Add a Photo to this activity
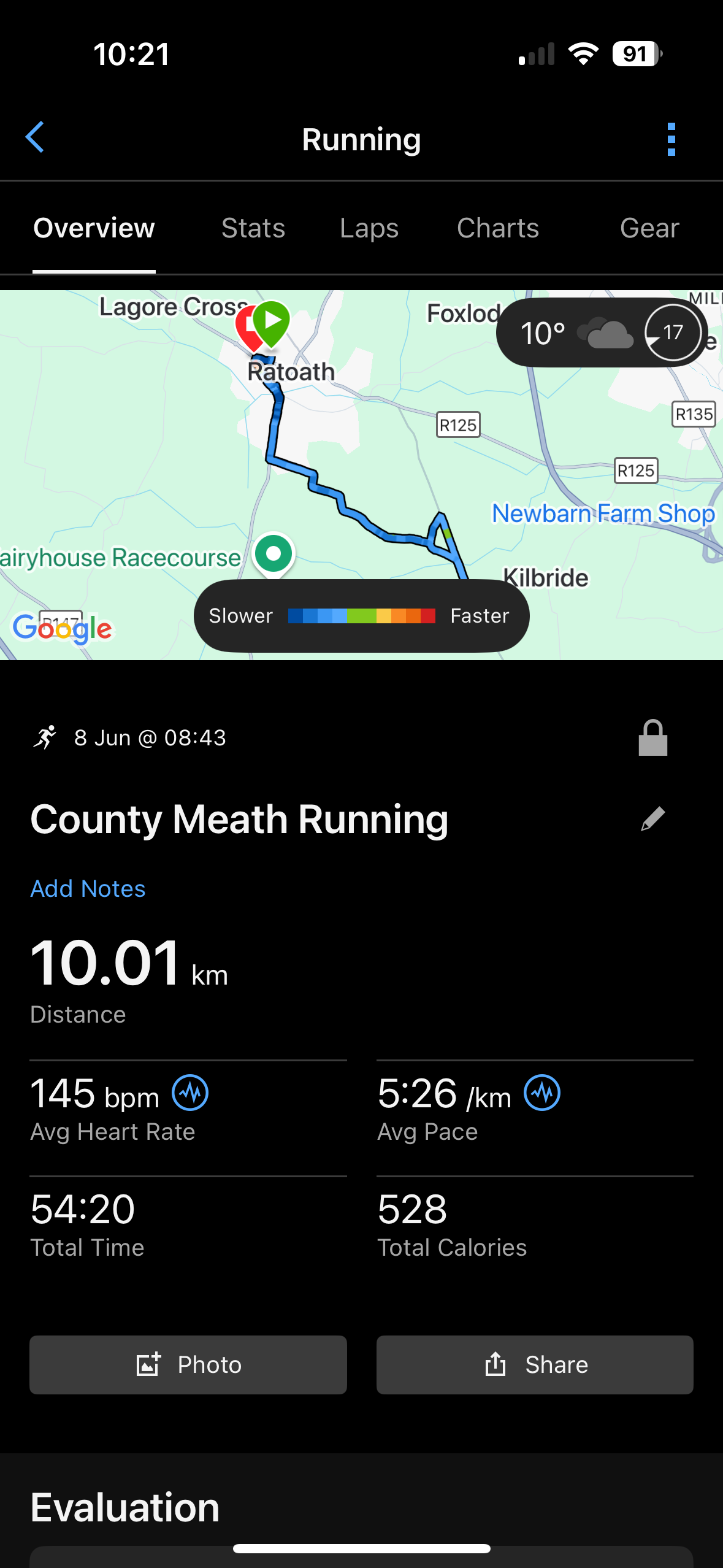Screen dimensions: 723x1568 pyautogui.click(x=188, y=1365)
